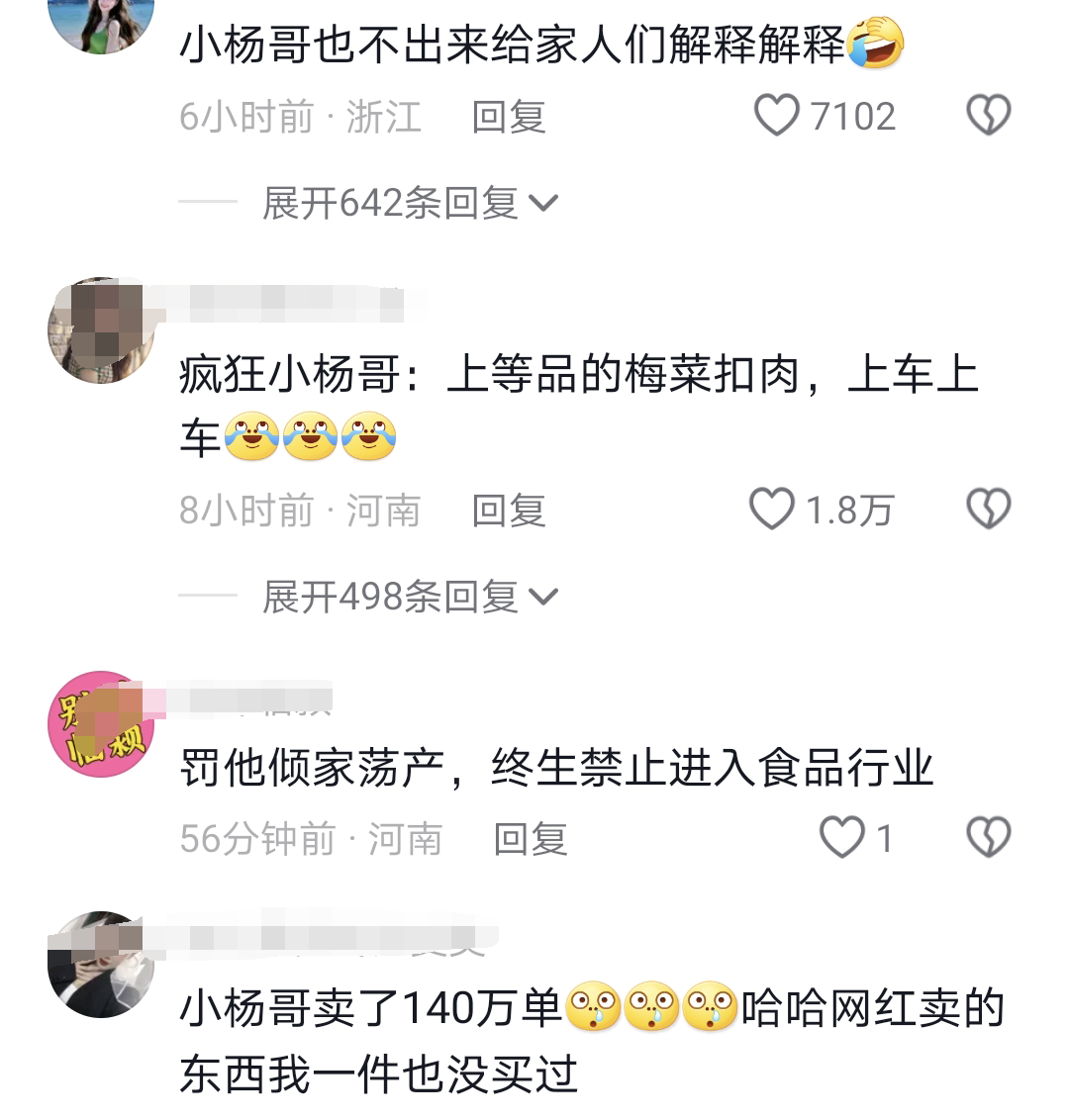Dislike the 罚他倾家荡产 comment
This screenshot has height=1120, width=1069.
[988, 838]
